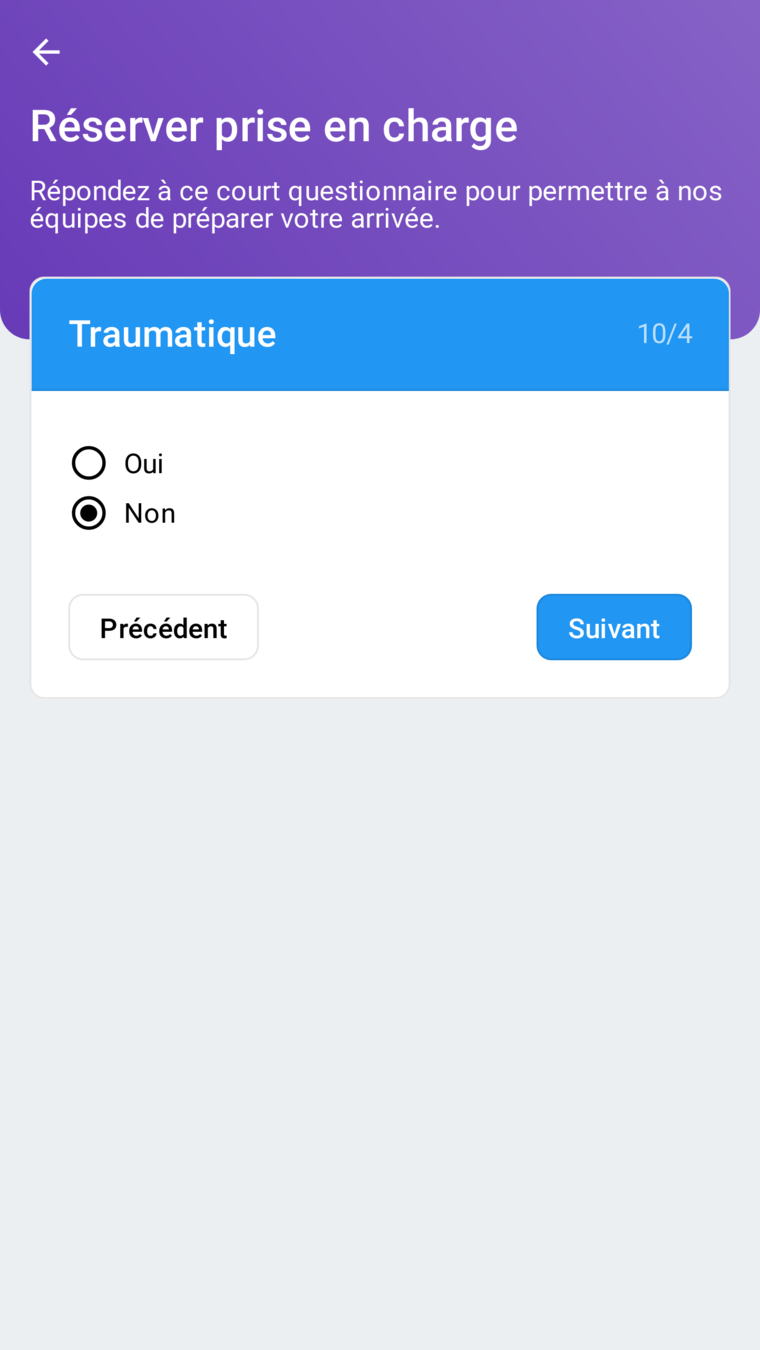Go back using the top arrow
Viewport: 760px width, 1350px height.
pyautogui.click(x=46, y=52)
